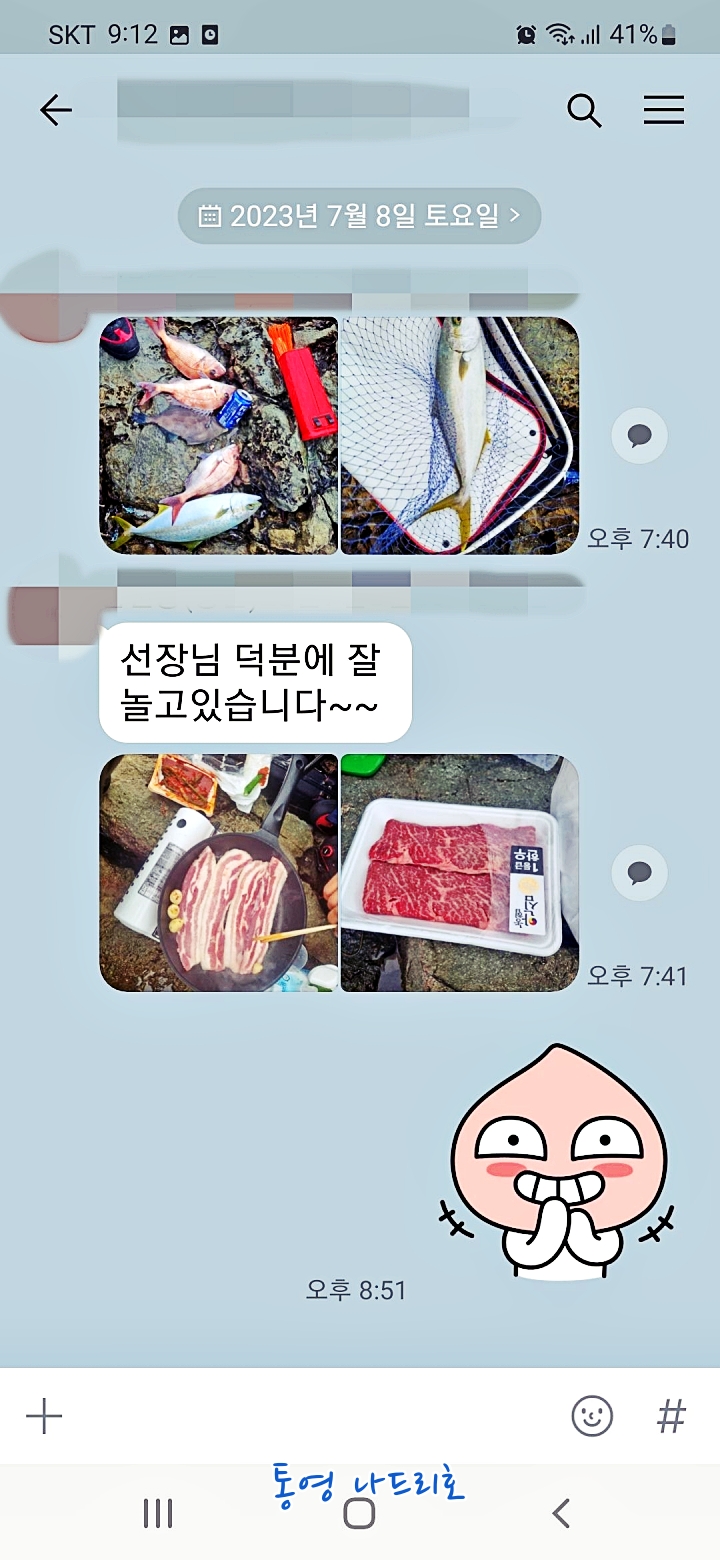Open the chat room hamburger menu
Image resolution: width=720 pixels, height=1560 pixels.
coord(663,110)
